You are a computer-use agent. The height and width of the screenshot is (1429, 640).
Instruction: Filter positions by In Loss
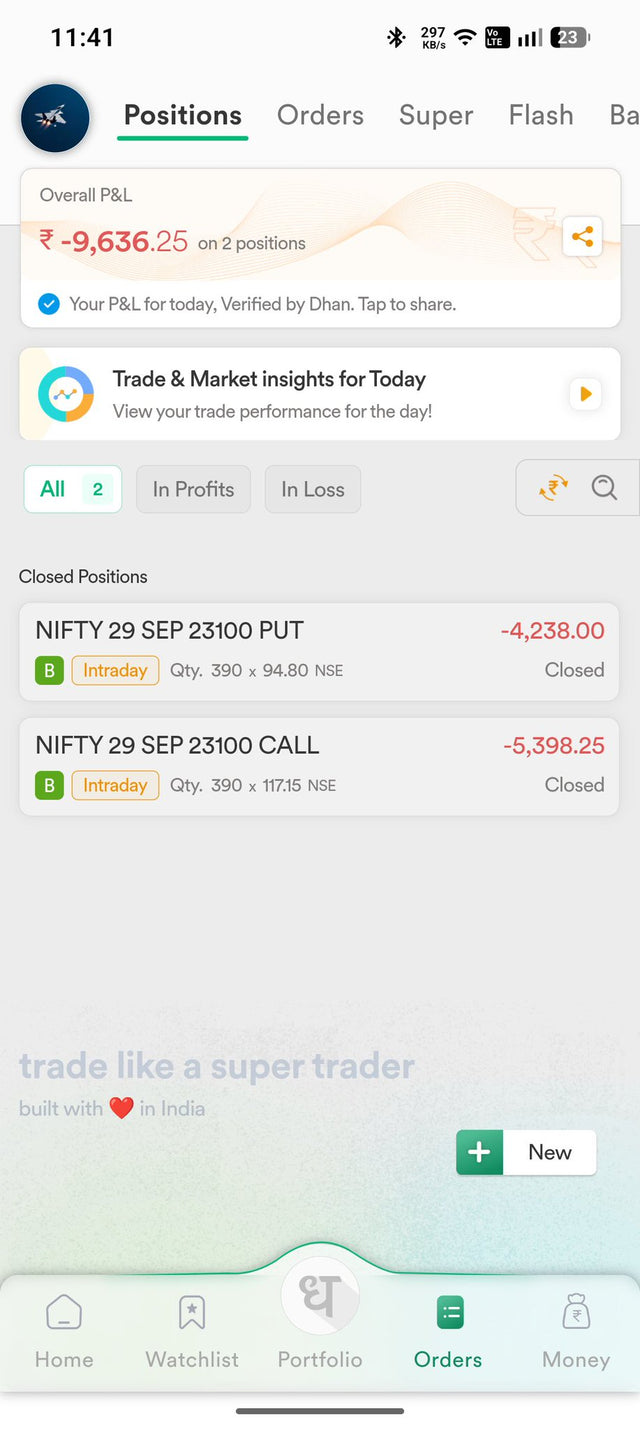coord(312,489)
